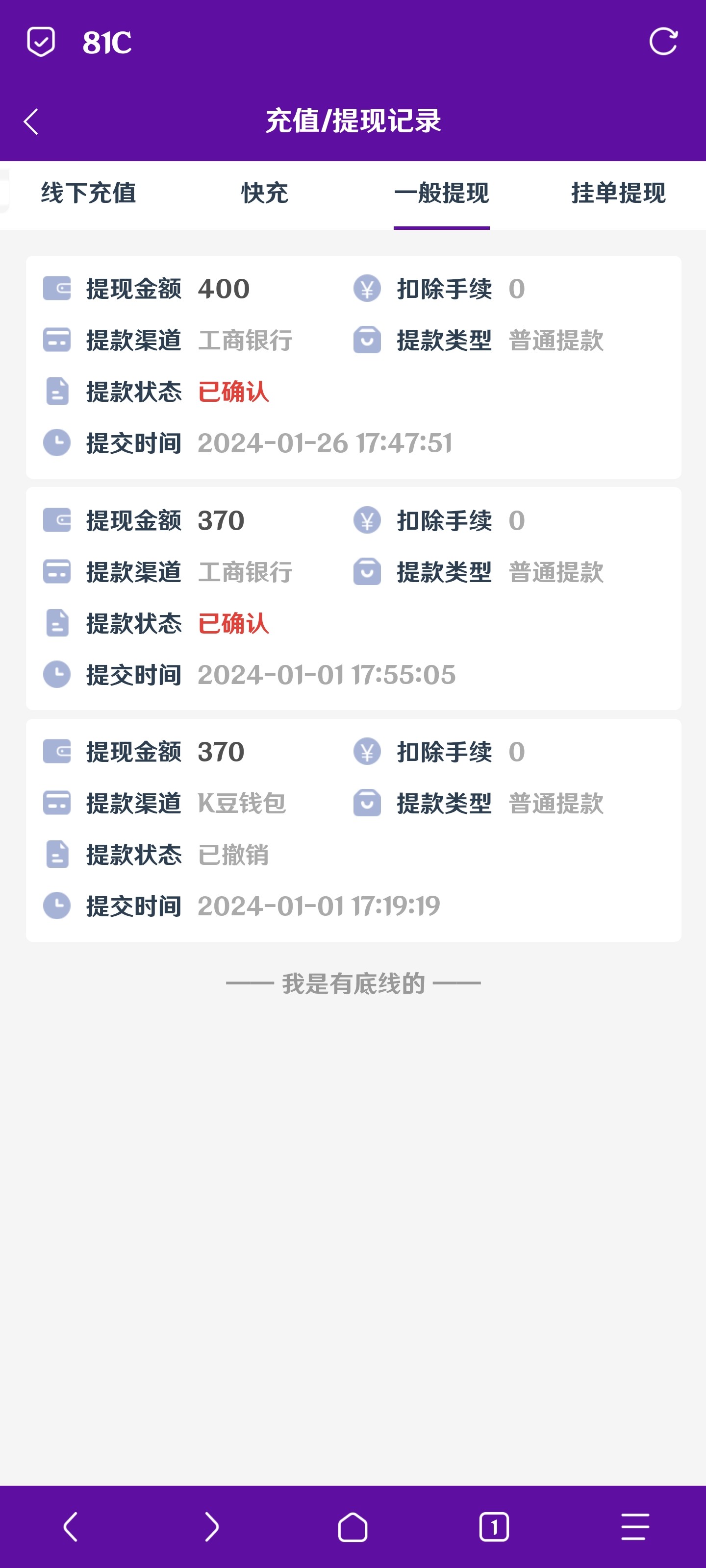Show the 挂单提现 records tab
706x1568 pixels.
click(x=618, y=194)
